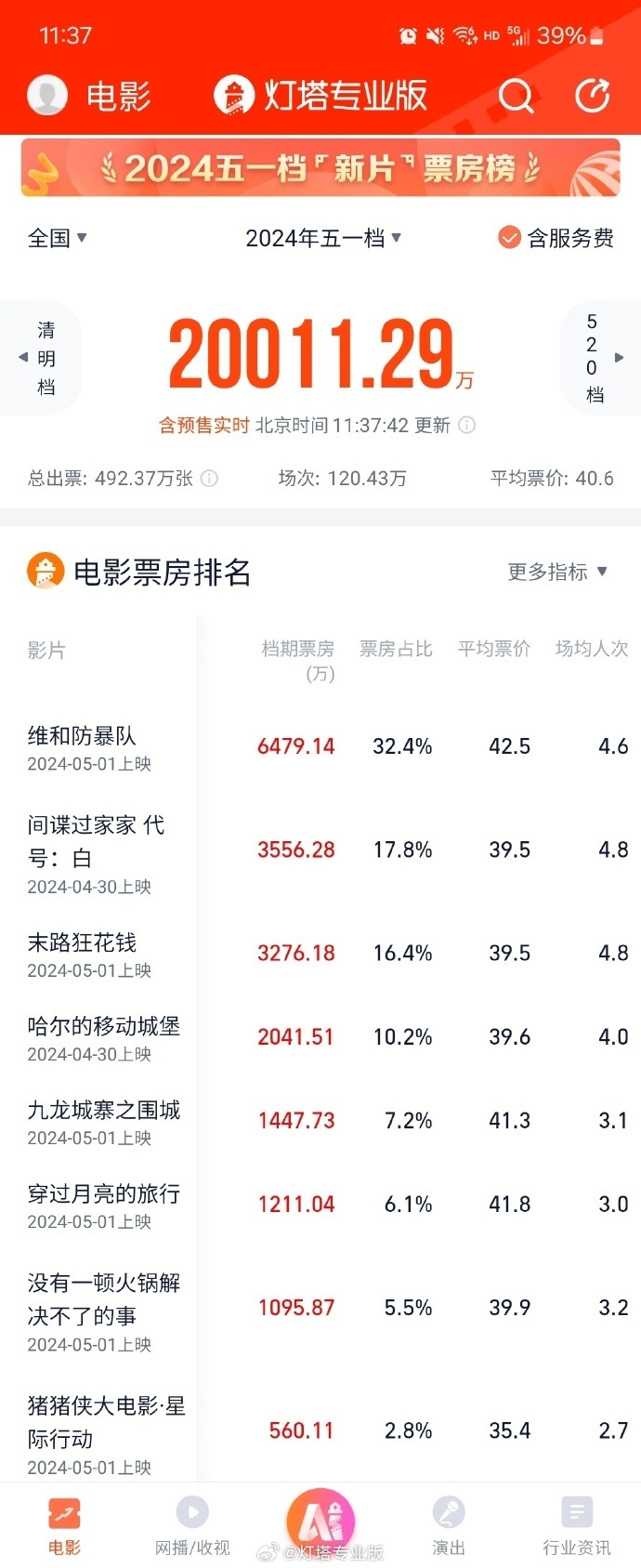Image resolution: width=641 pixels, height=1568 pixels.
Task: Open the search icon in the top bar
Action: click(516, 96)
